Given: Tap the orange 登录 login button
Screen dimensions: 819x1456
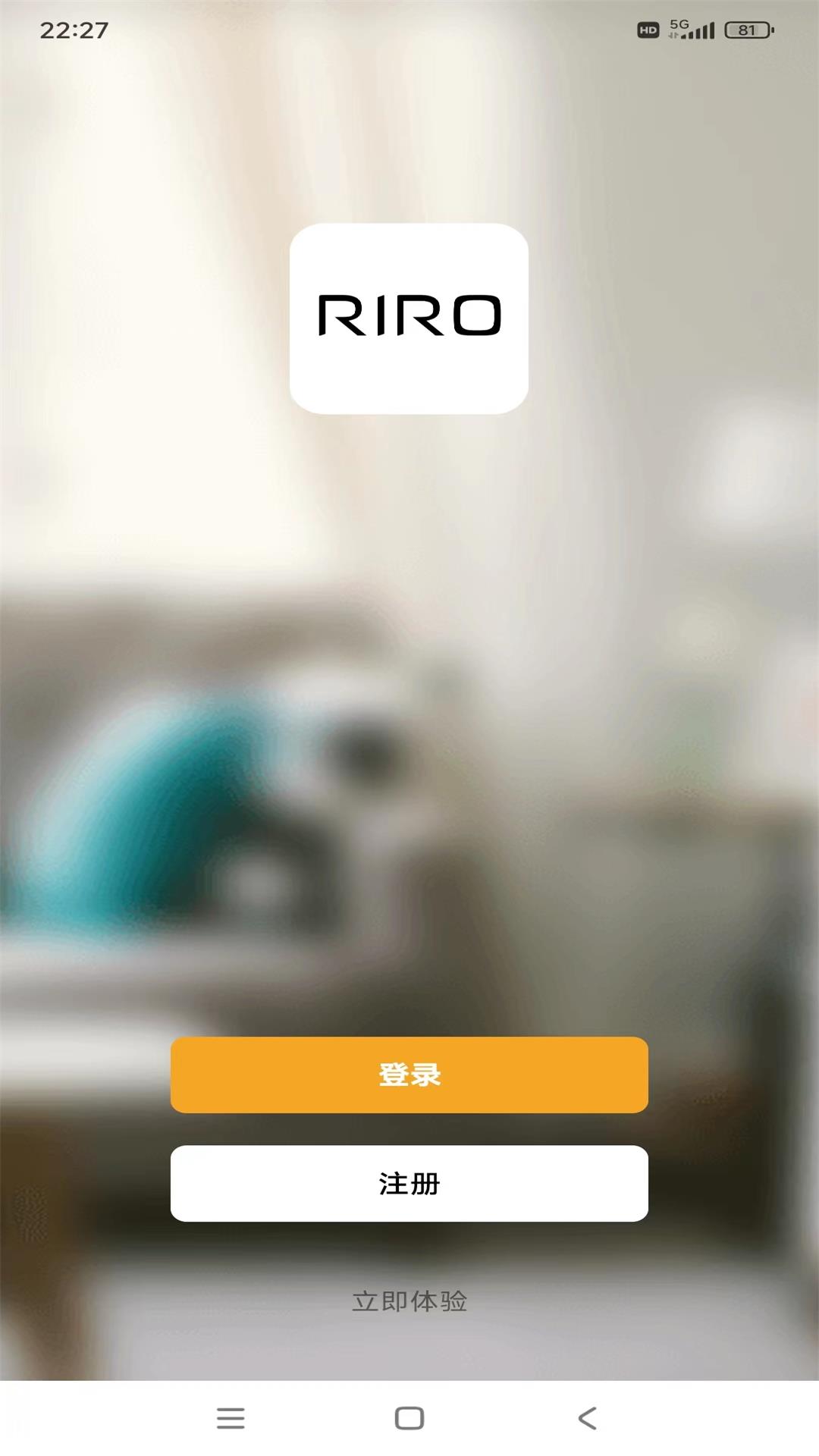Looking at the screenshot, I should tap(409, 1075).
